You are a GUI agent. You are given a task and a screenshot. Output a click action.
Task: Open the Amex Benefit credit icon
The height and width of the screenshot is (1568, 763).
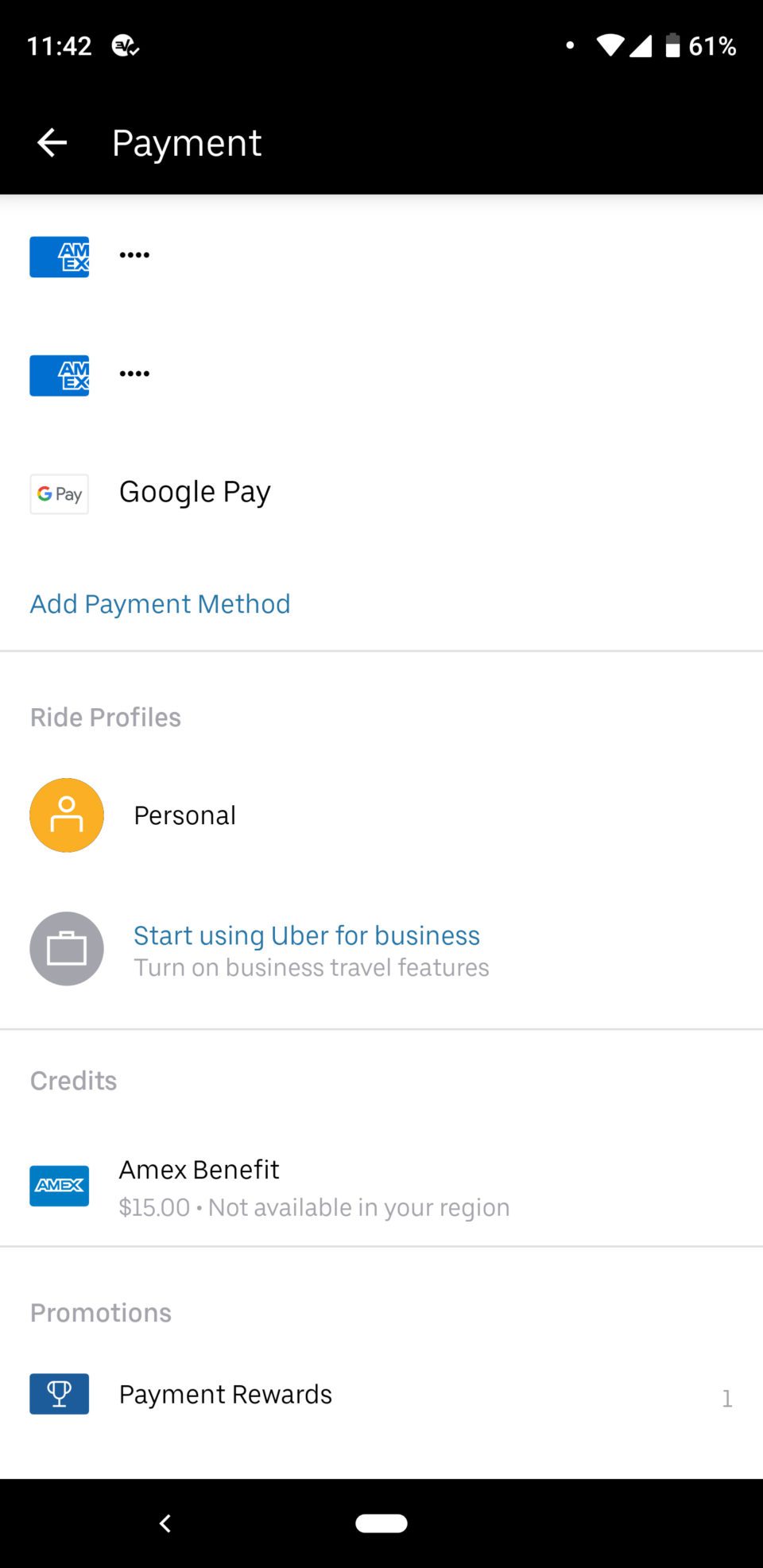tap(59, 1186)
